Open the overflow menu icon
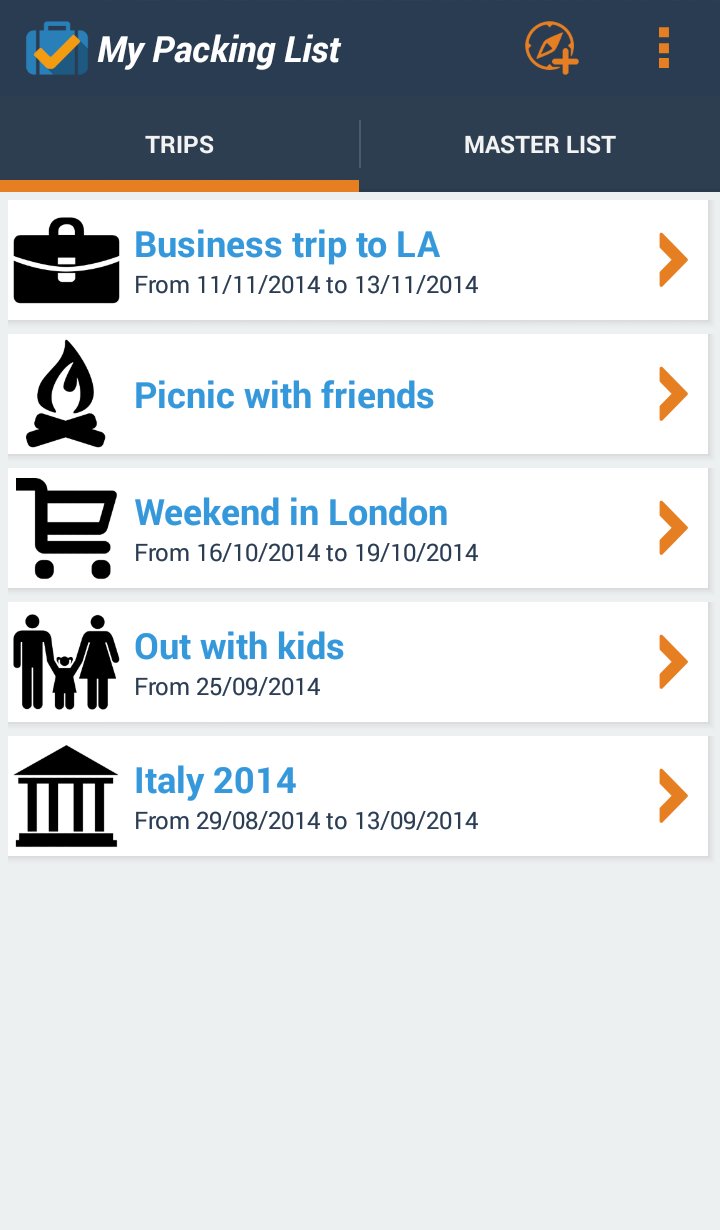Screen dimensions: 720x1230 coord(663,47)
